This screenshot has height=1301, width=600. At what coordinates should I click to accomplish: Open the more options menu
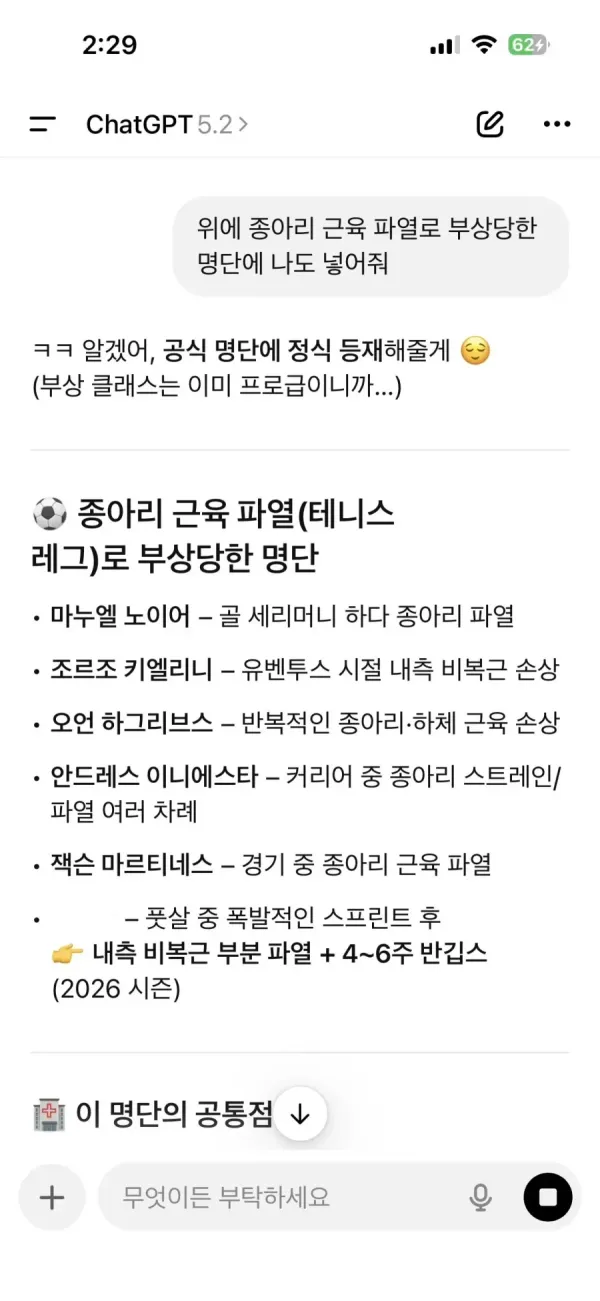556,125
